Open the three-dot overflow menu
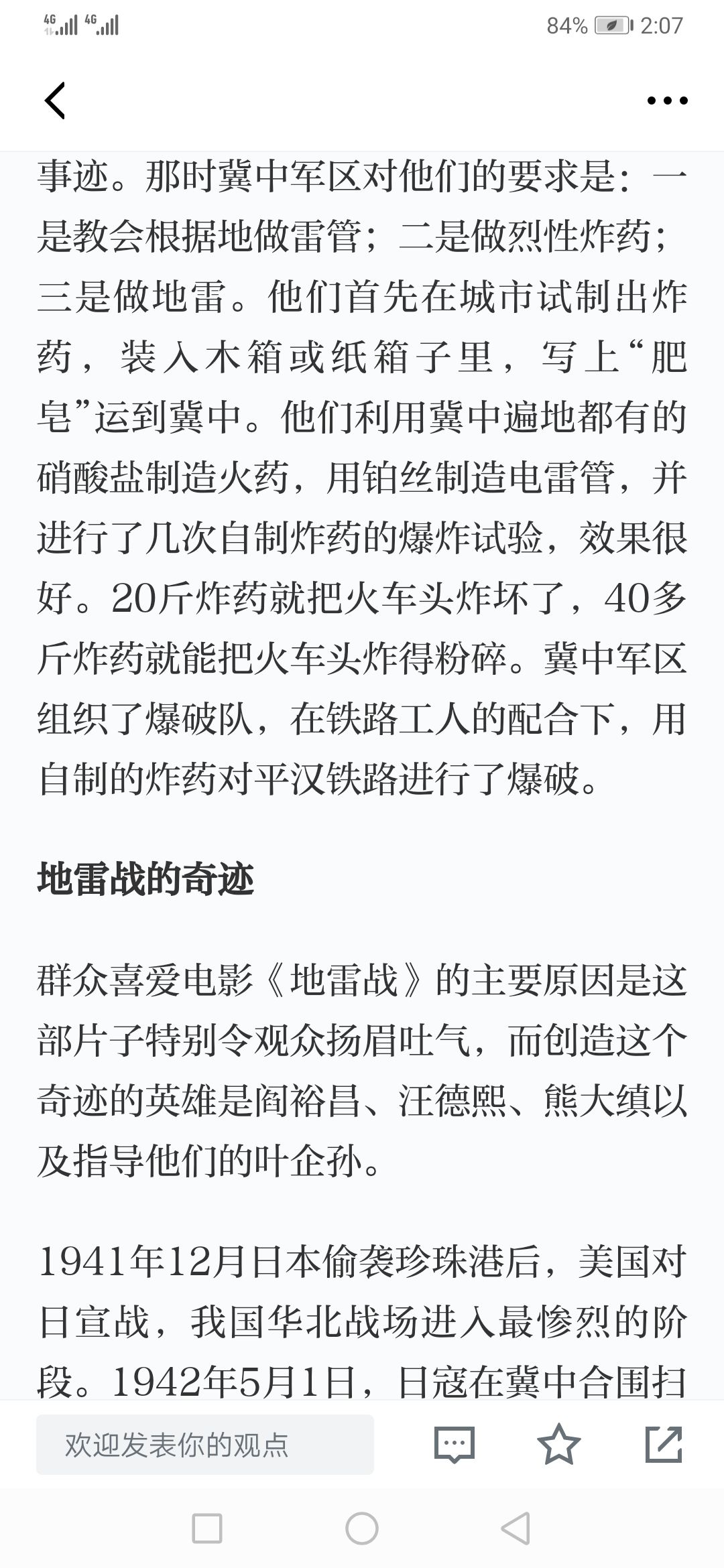This screenshot has height=1568, width=724. pos(667,101)
